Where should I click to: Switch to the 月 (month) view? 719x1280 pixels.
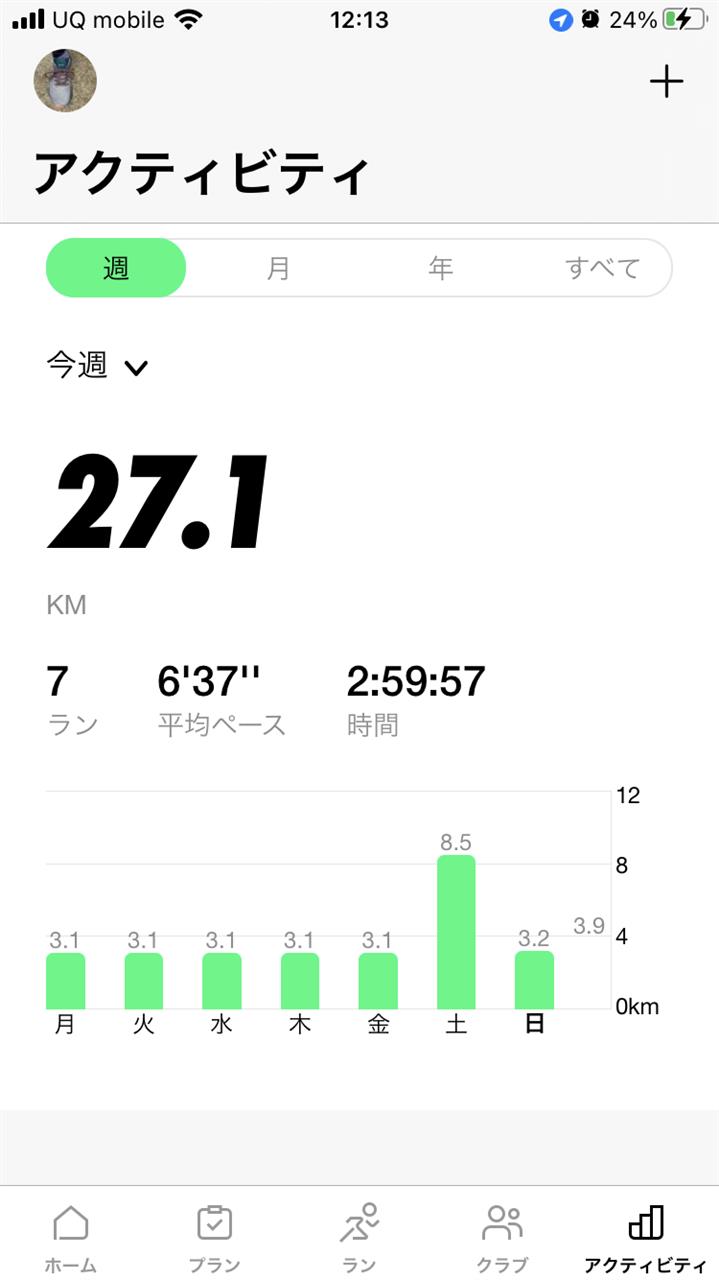(x=278, y=268)
